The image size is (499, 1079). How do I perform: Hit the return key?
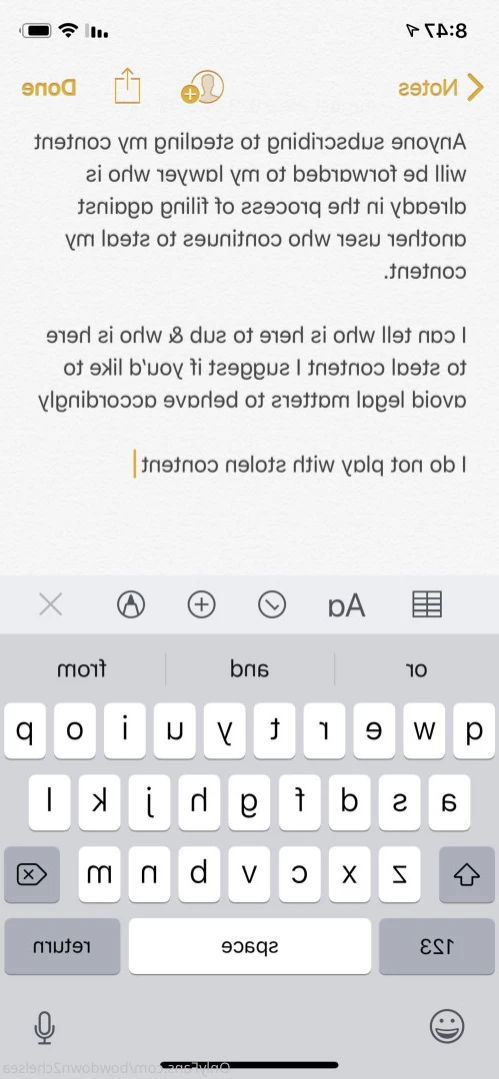pyautogui.click(x=62, y=946)
